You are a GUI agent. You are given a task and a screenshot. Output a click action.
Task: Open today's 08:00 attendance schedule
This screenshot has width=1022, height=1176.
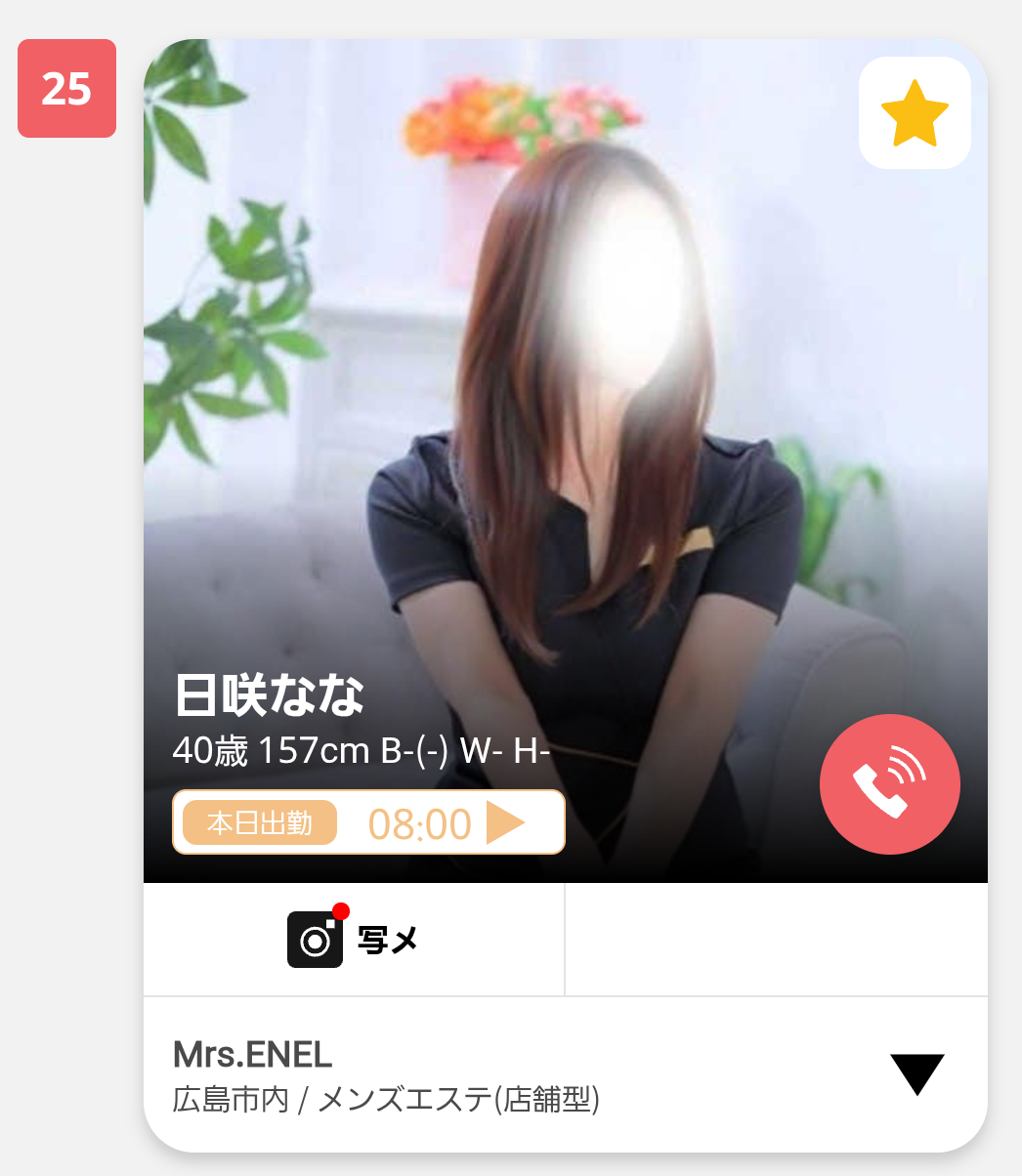[368, 822]
